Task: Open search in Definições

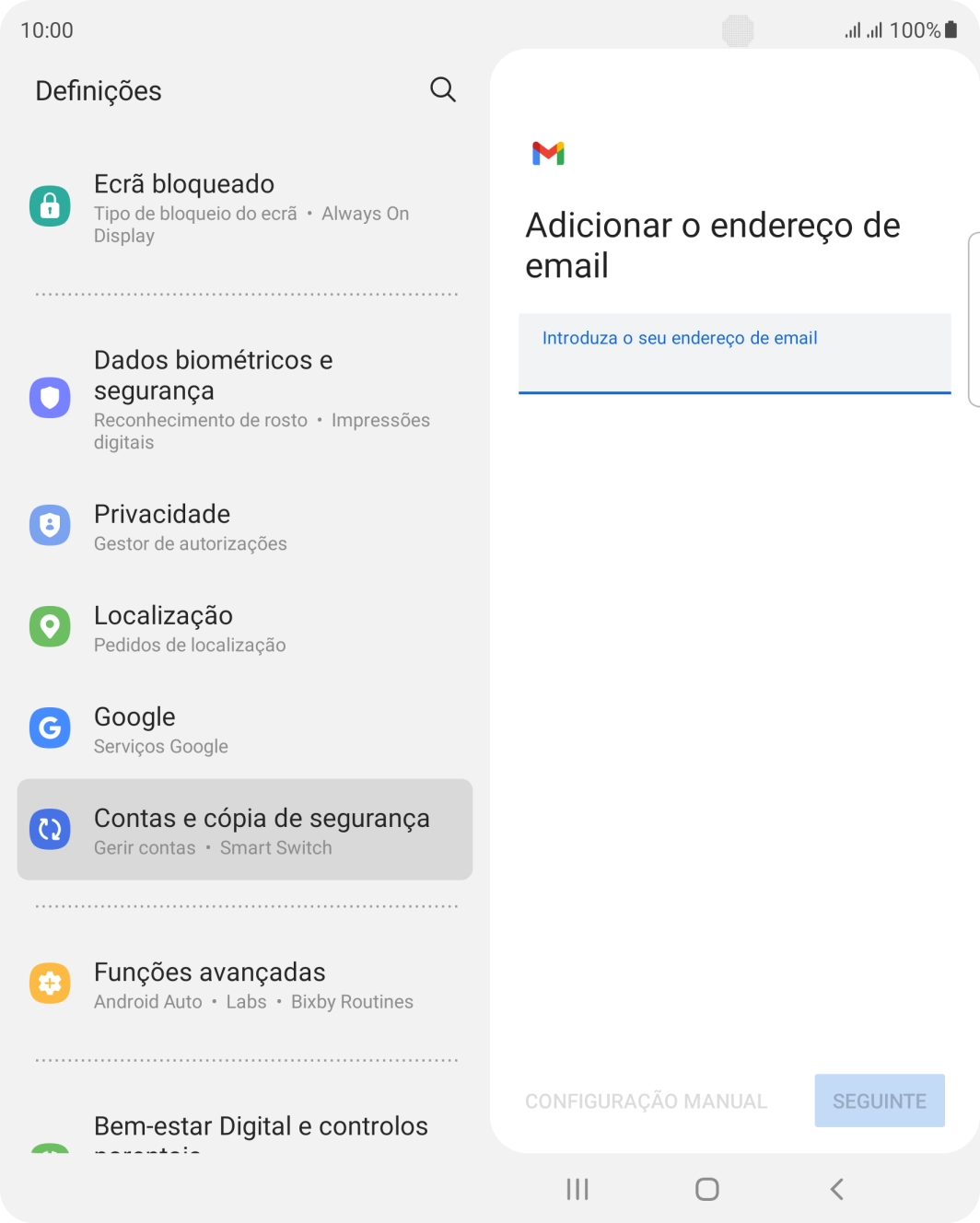Action: click(x=443, y=89)
